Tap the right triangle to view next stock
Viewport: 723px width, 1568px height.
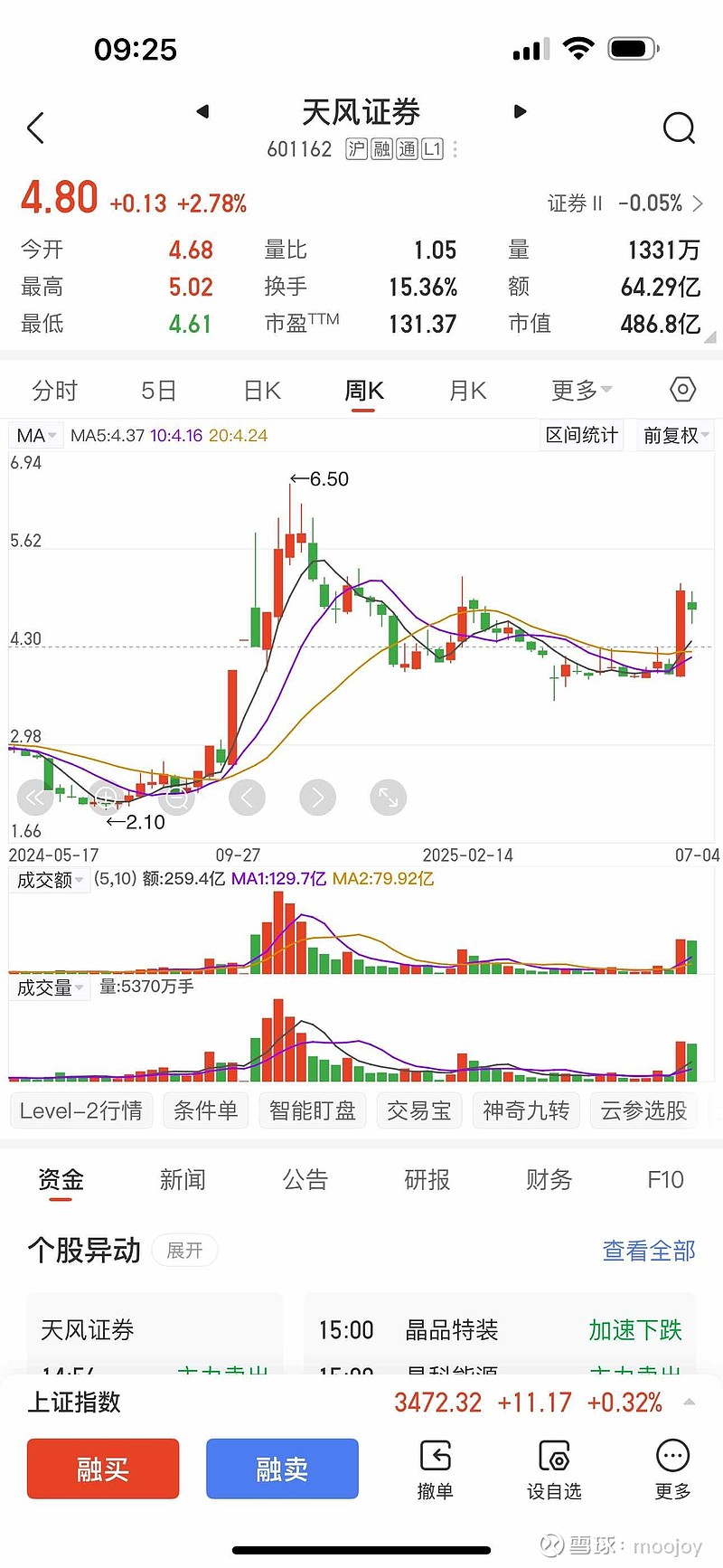[520, 110]
